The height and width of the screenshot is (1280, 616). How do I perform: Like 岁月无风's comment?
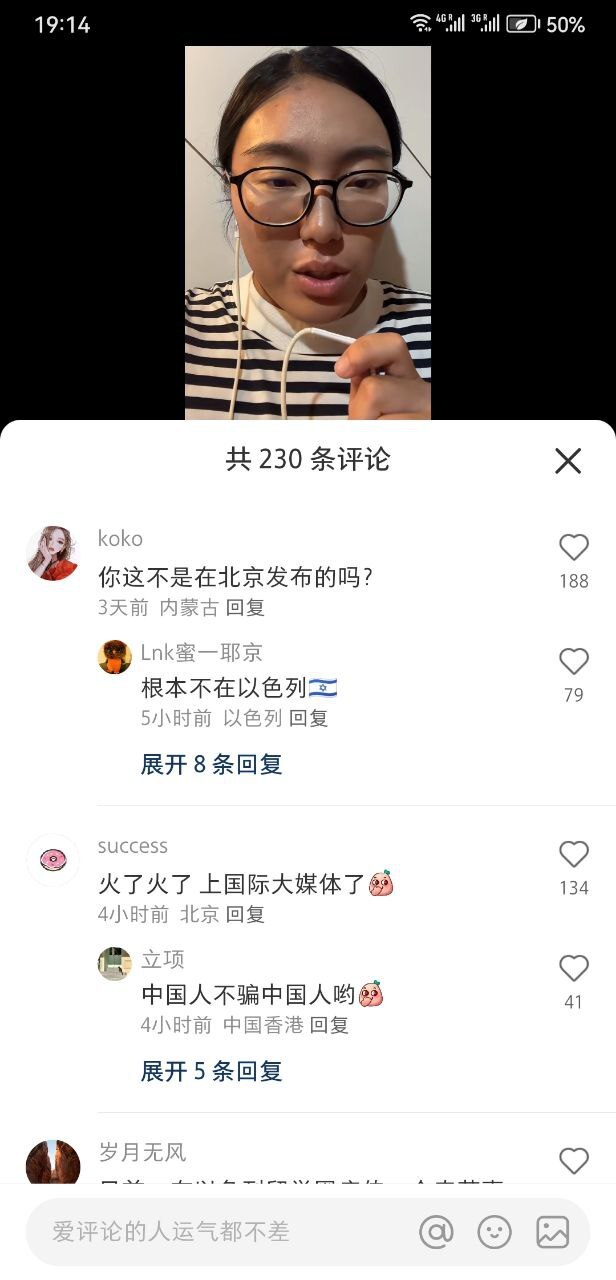573,1161
